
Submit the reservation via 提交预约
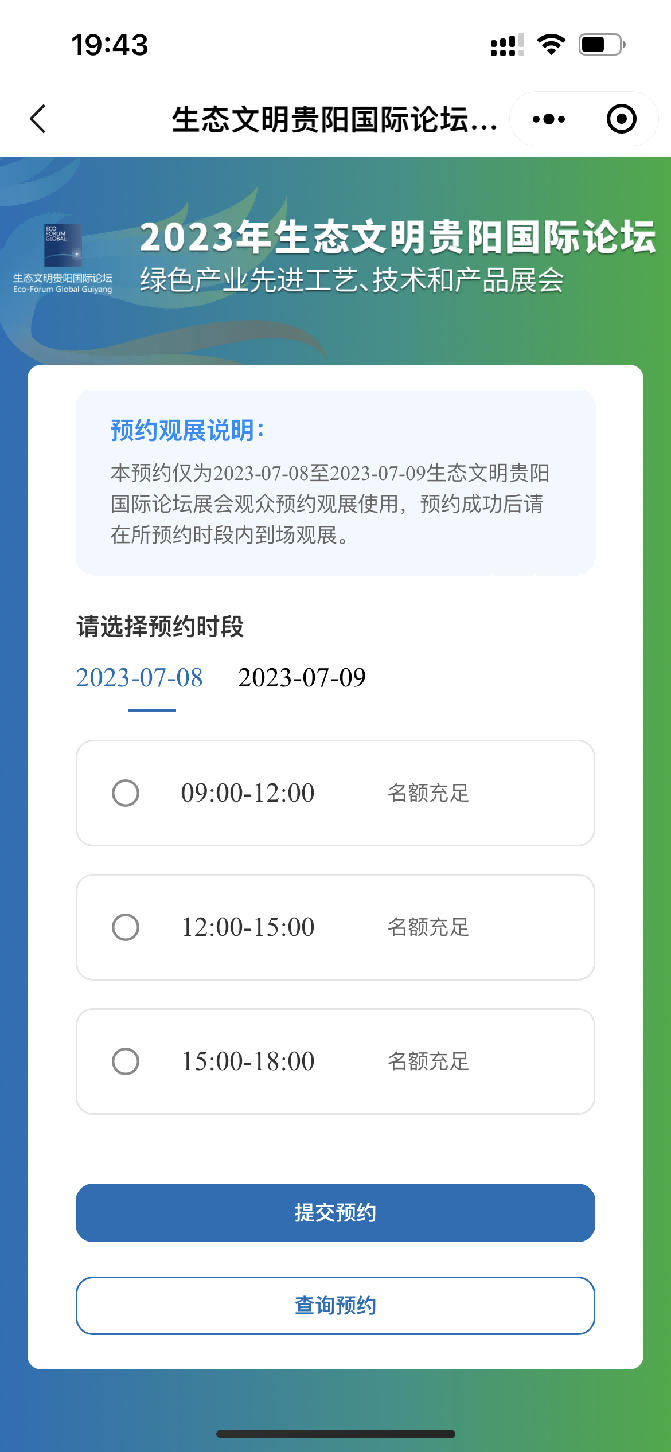click(335, 1213)
